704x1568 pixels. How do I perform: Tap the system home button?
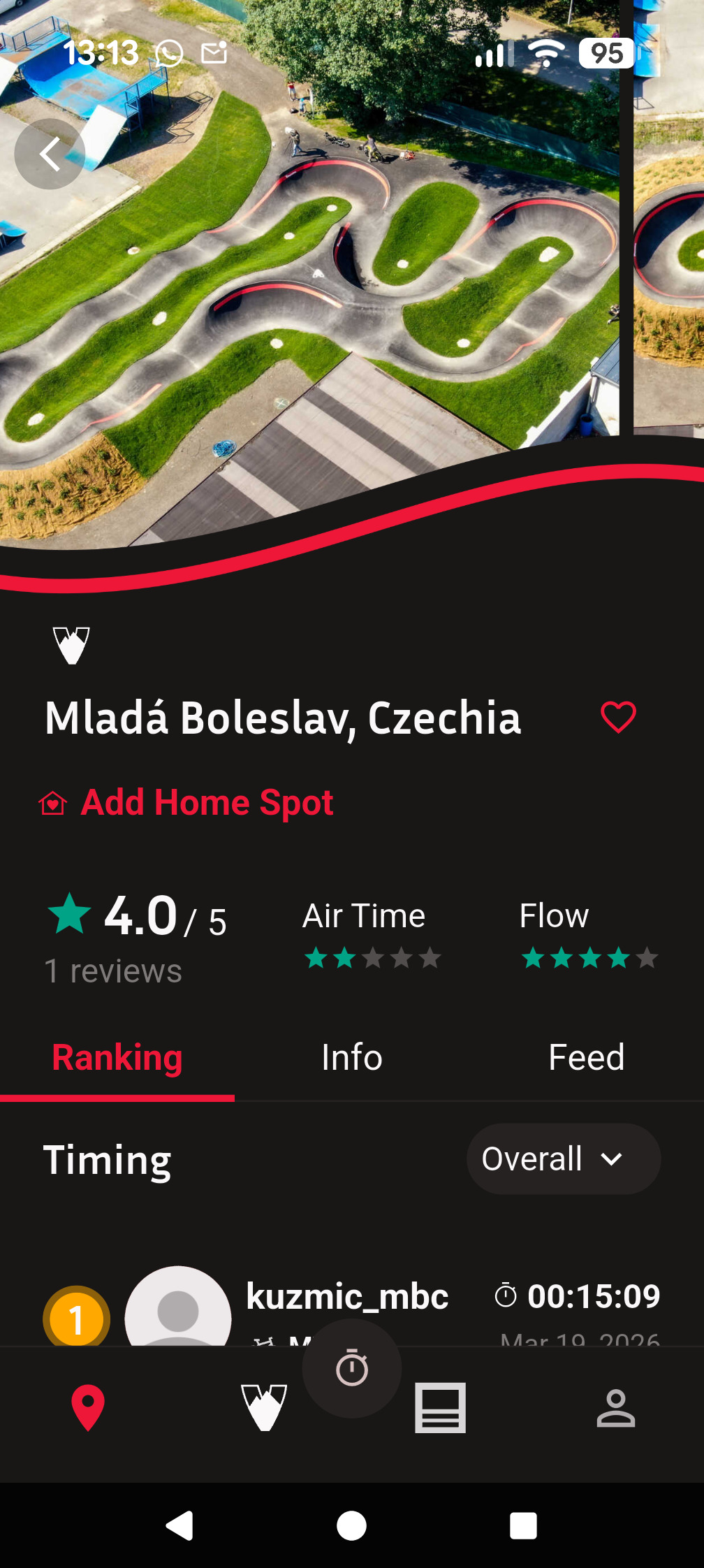(x=351, y=1526)
